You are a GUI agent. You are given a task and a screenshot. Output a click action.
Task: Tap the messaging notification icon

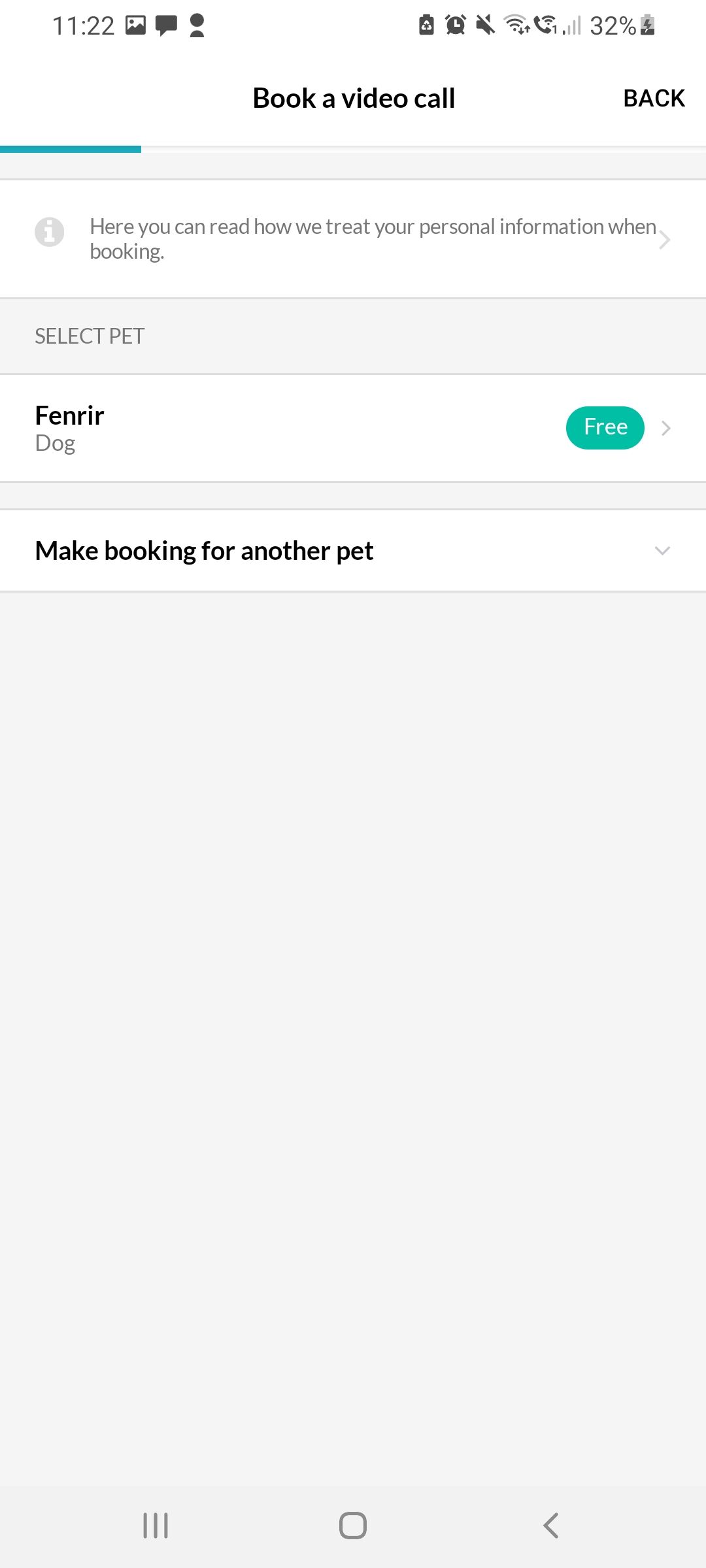167,25
